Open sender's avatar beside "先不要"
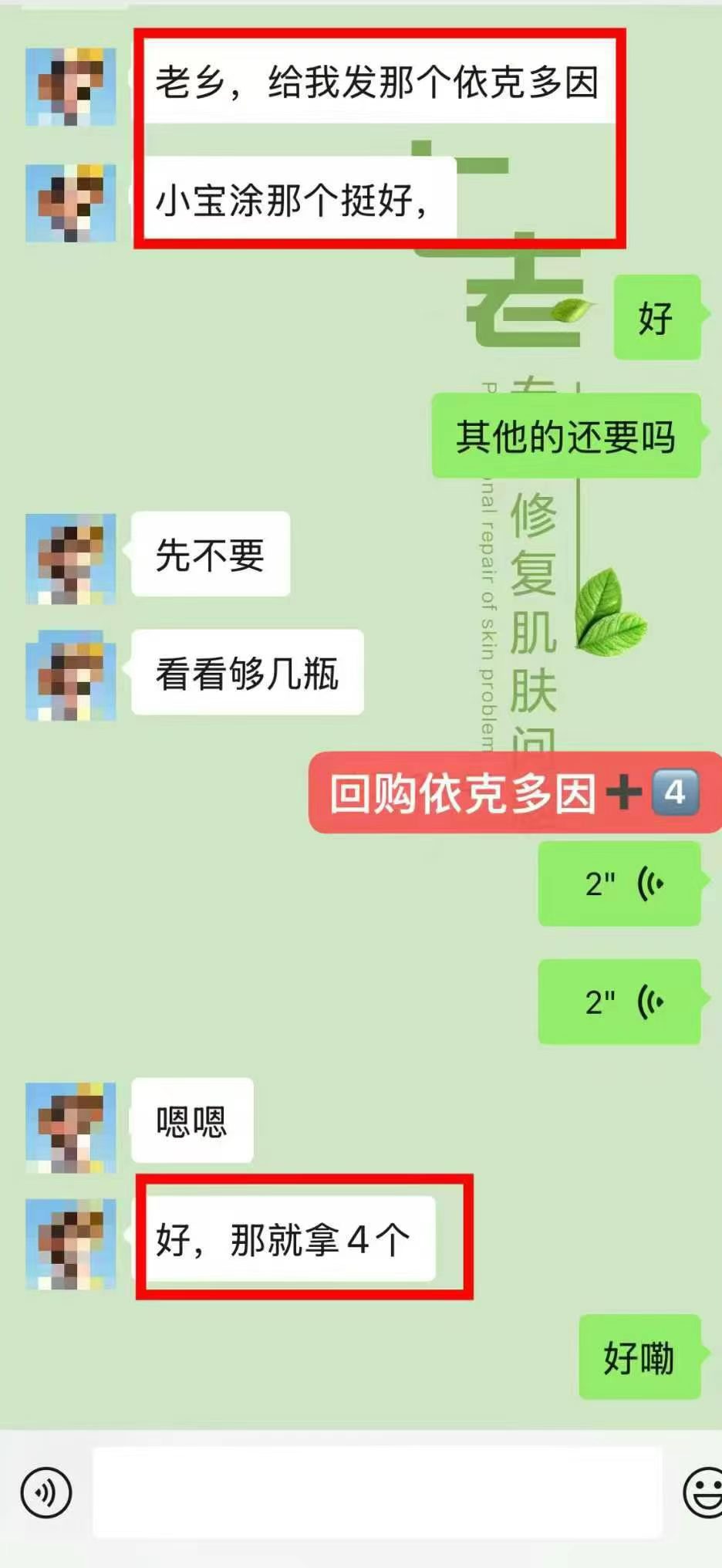Screen dimensions: 722x1568 [x=71, y=558]
